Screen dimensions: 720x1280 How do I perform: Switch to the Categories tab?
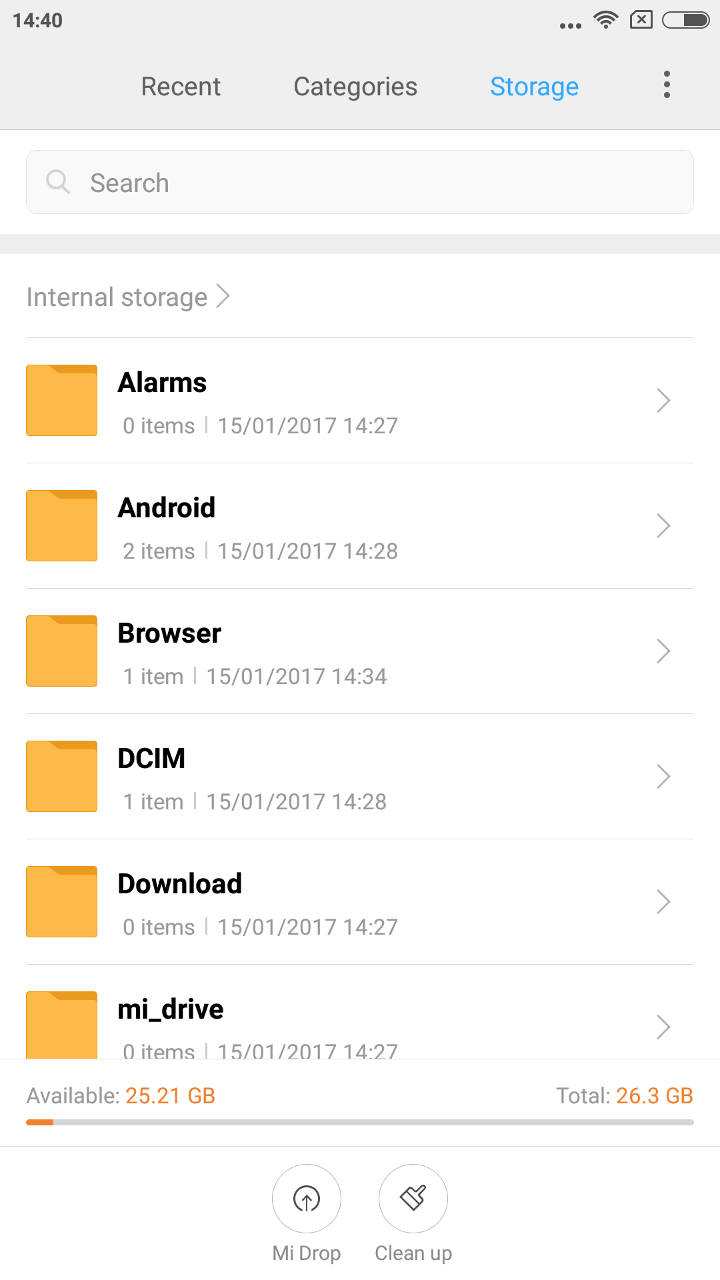point(355,87)
